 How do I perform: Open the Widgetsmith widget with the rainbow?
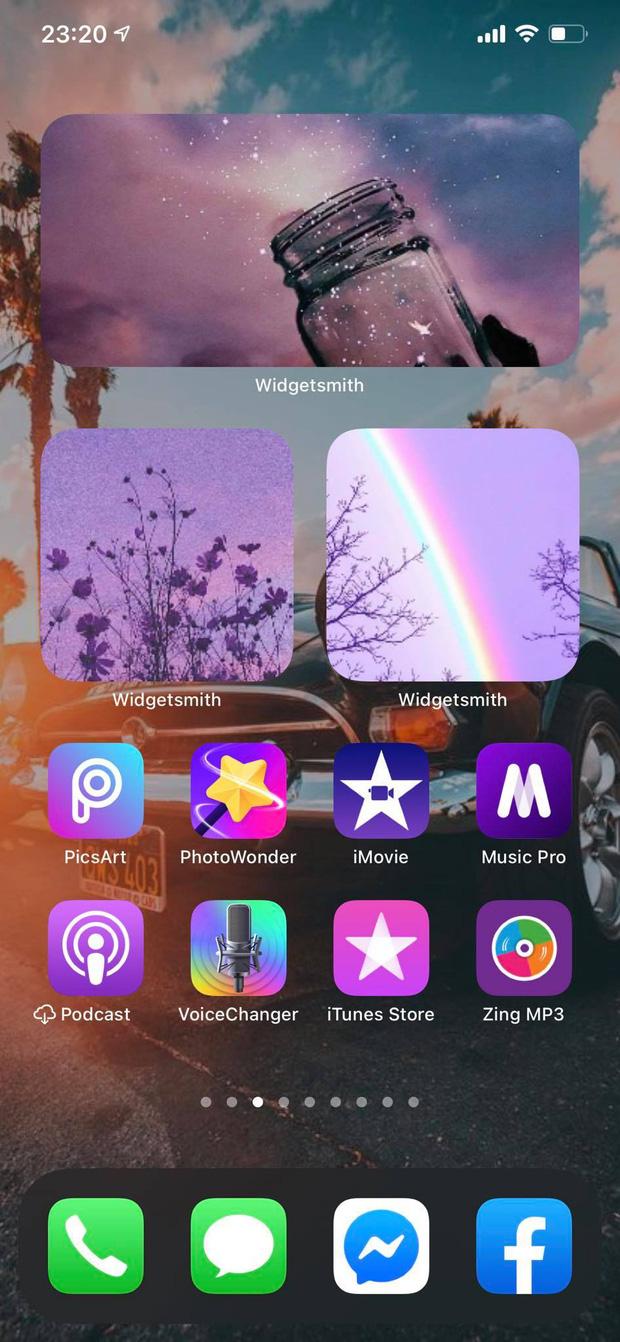coord(453,555)
